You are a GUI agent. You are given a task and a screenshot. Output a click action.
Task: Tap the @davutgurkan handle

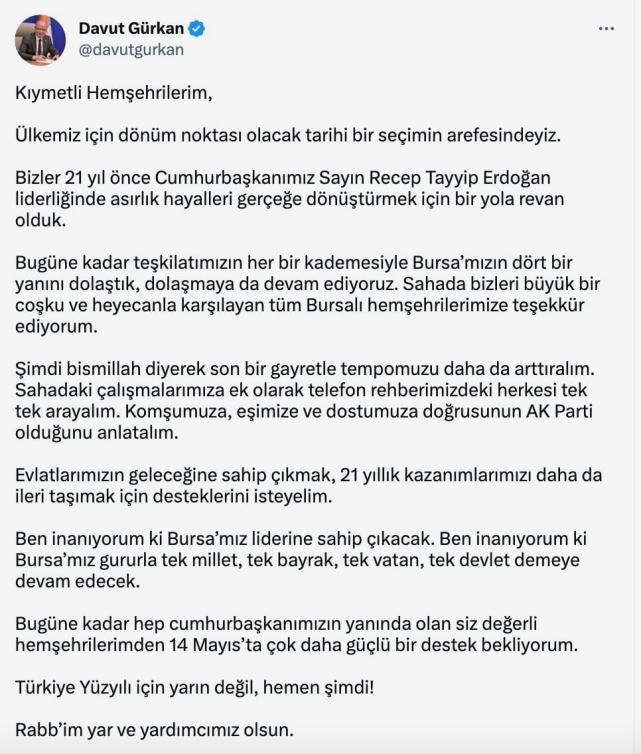(131, 50)
